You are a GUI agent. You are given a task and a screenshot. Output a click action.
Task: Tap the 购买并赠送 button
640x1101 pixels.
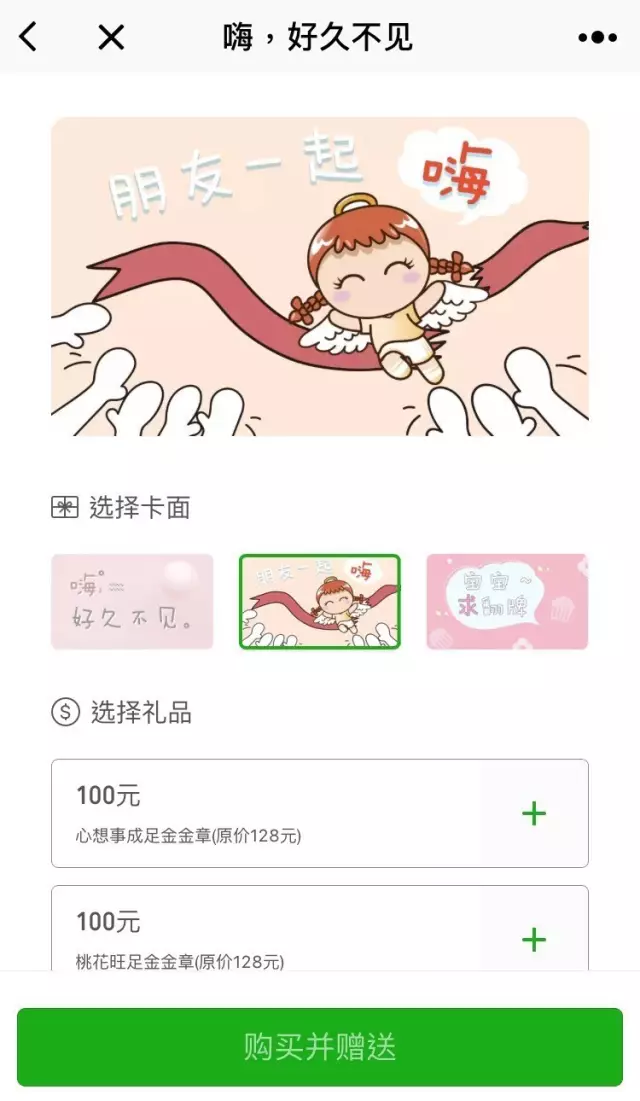tap(320, 1047)
